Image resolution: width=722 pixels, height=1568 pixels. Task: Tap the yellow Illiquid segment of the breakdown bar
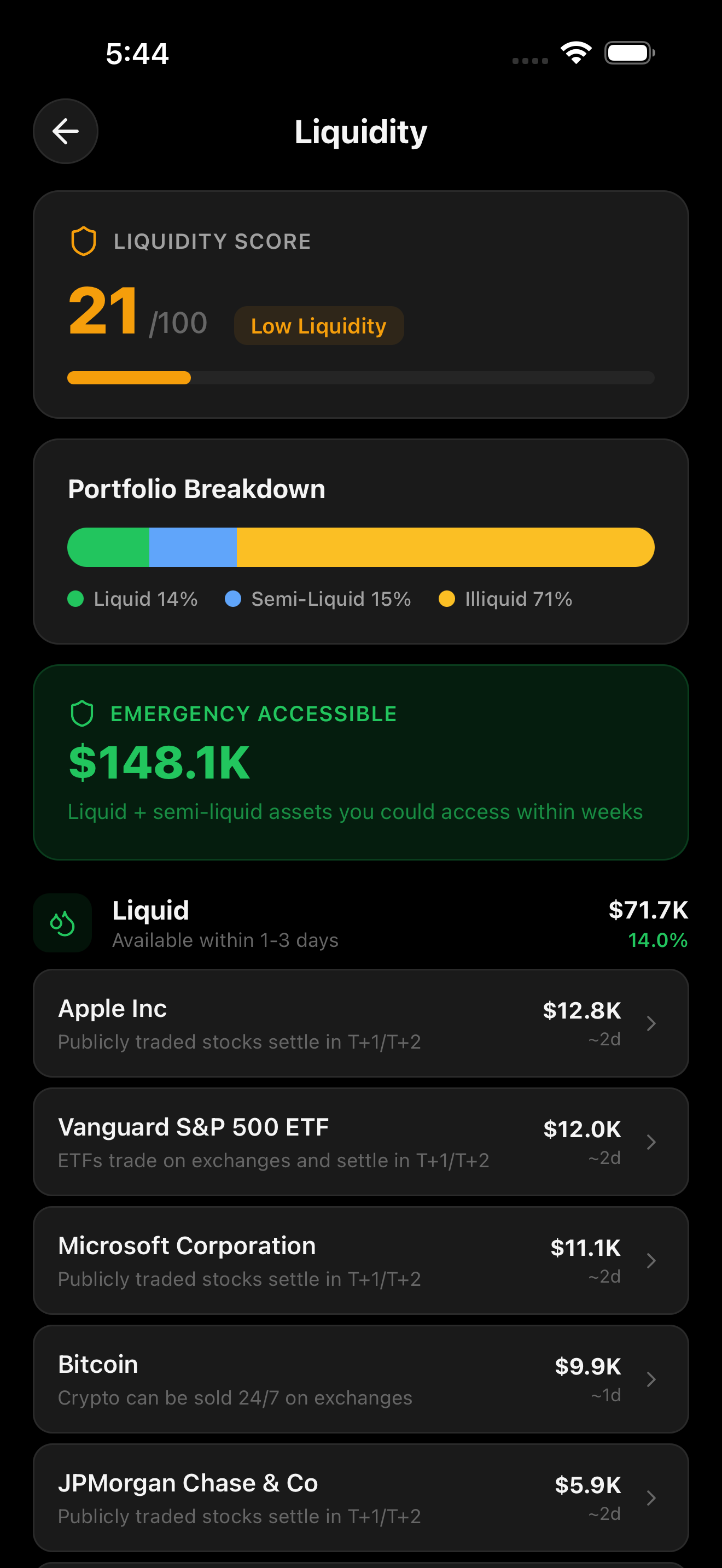point(444,547)
